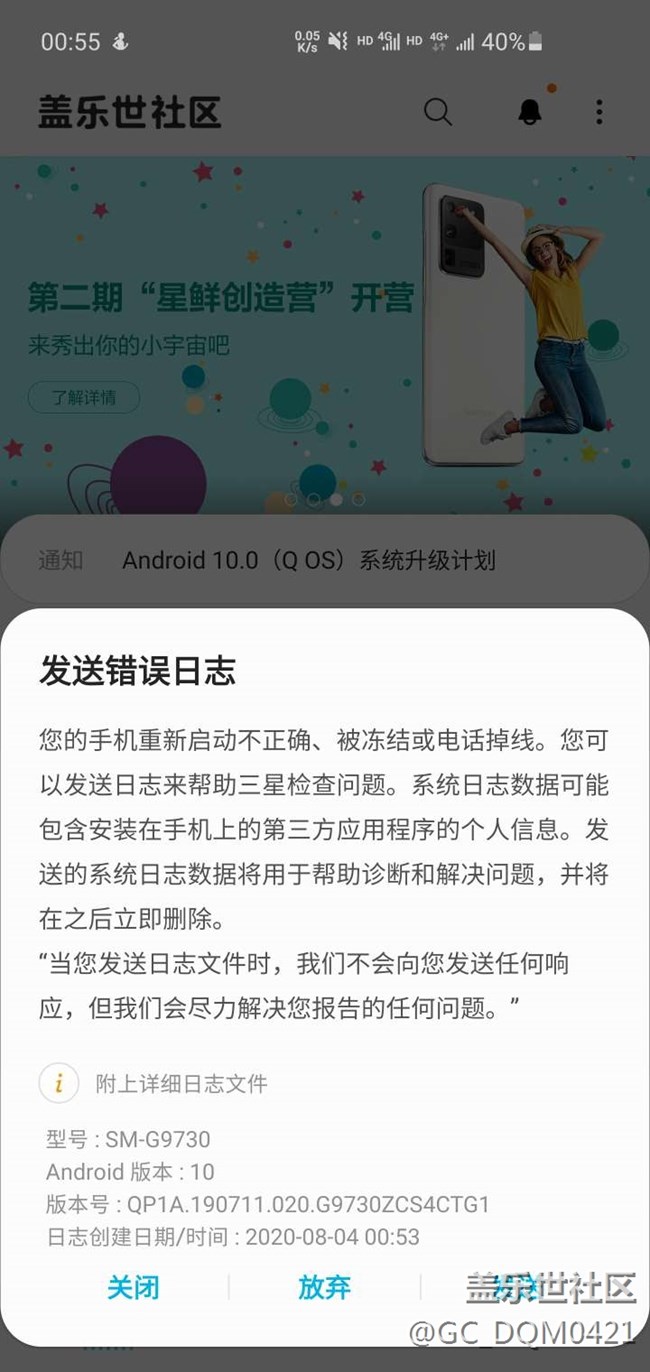Screen dimensions: 650x1372
Task: Choose 放弃 to discard the error log
Action: pyautogui.click(x=324, y=1287)
